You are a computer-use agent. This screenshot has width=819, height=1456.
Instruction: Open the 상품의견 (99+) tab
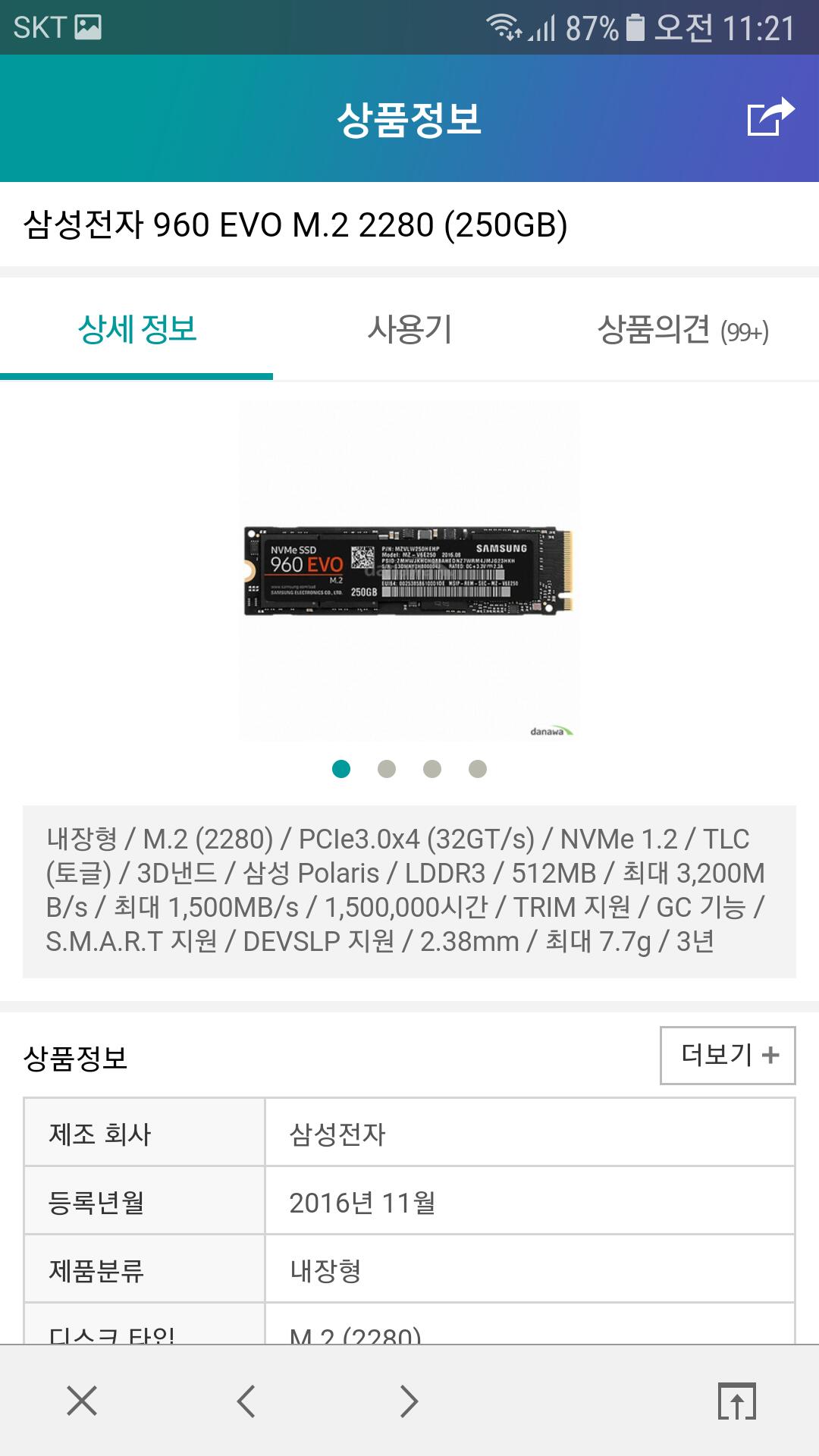682,329
